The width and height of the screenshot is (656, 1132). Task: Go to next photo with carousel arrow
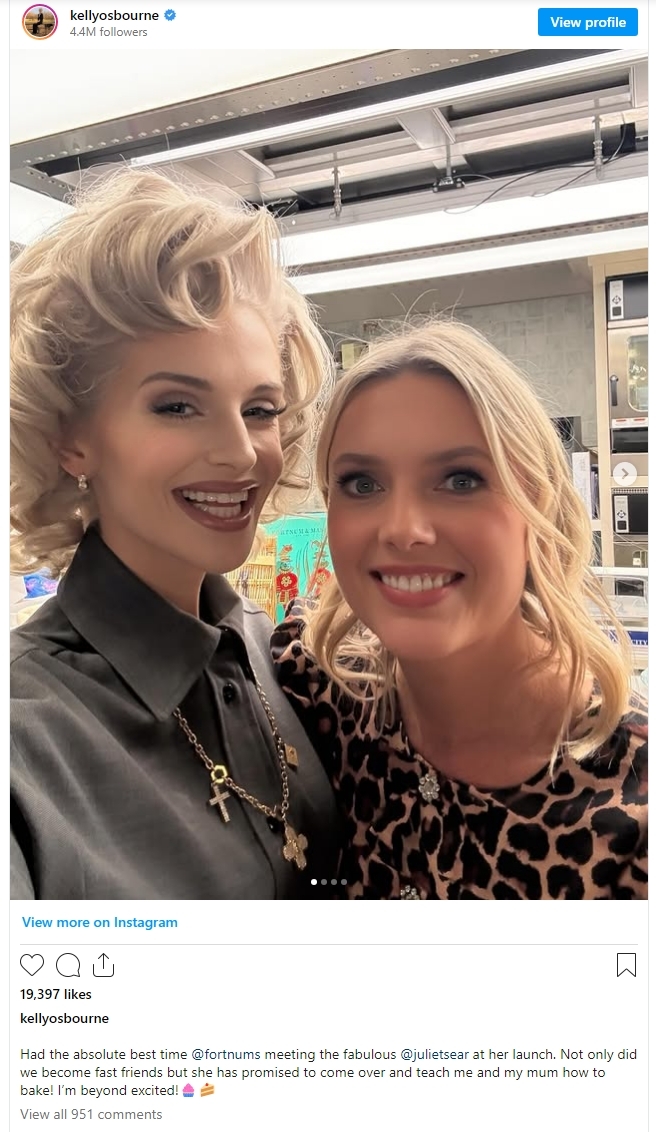tap(625, 474)
